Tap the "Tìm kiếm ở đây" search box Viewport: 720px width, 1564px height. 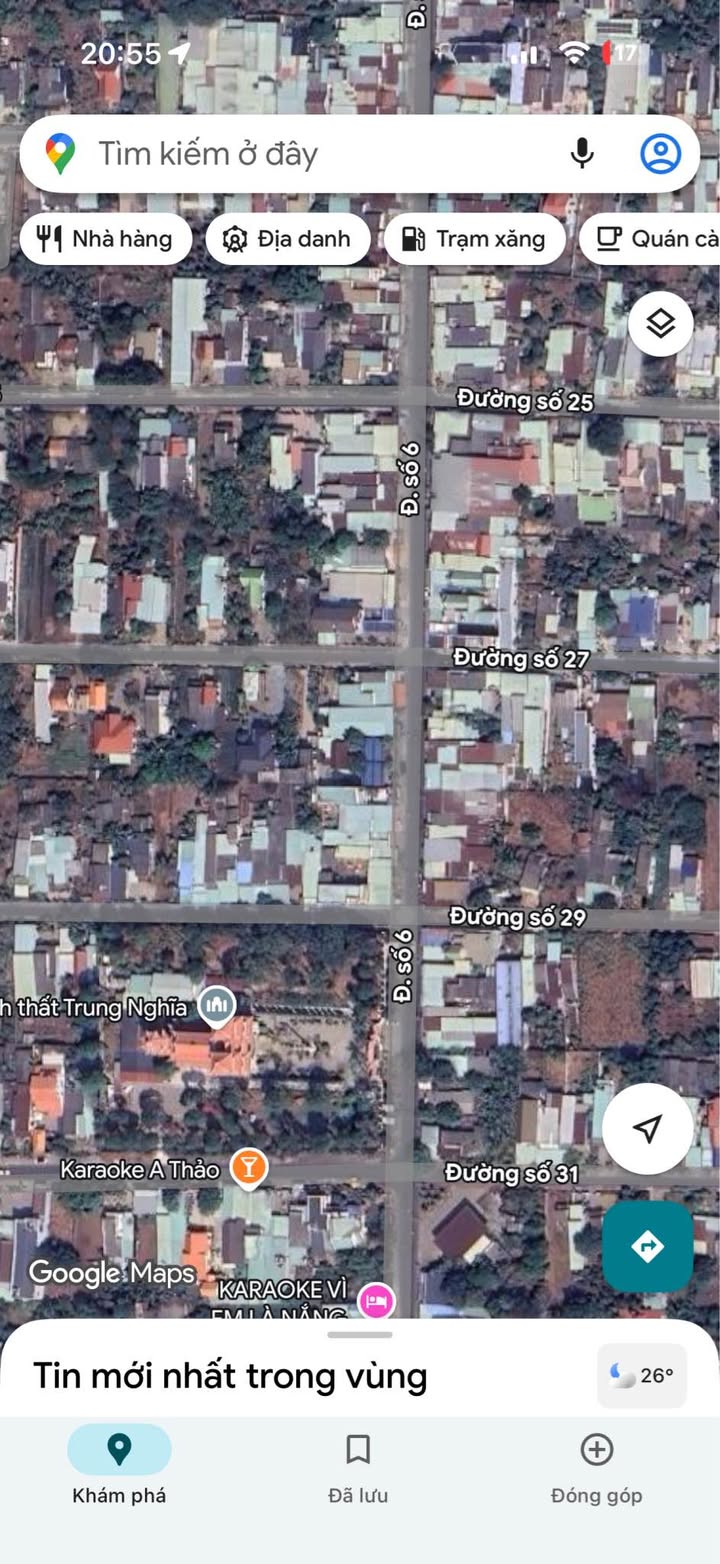tap(300, 154)
